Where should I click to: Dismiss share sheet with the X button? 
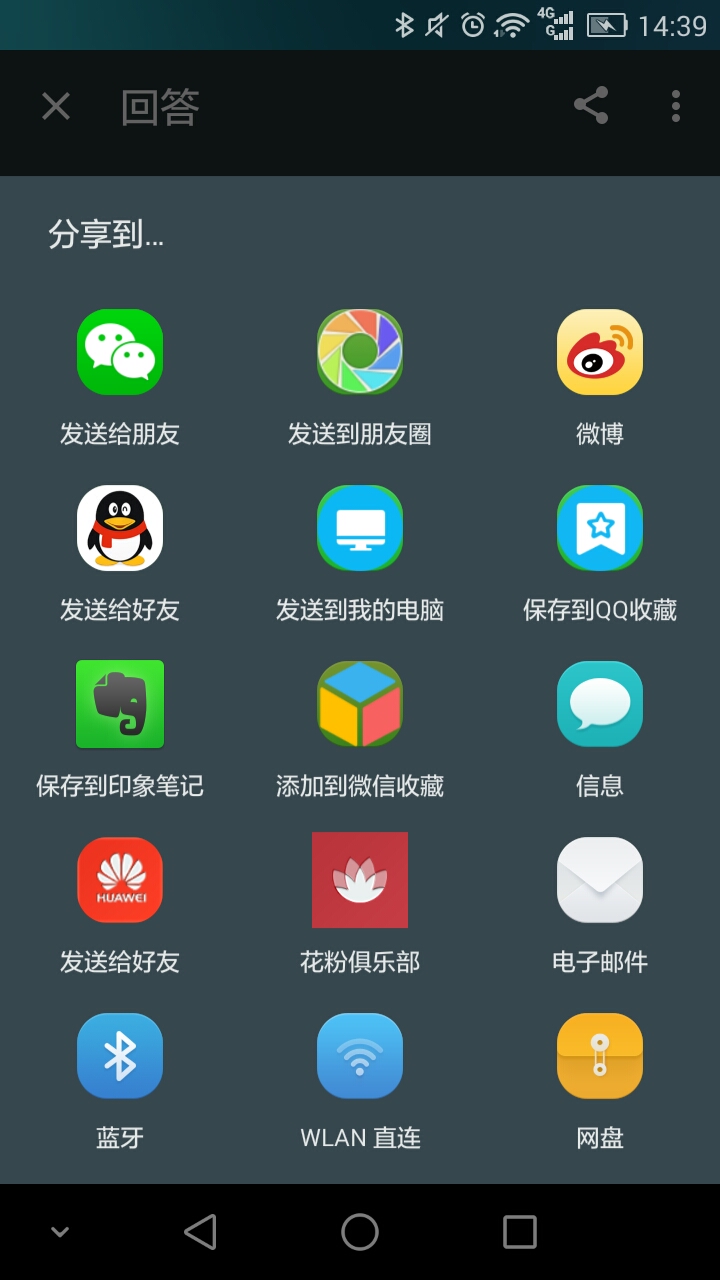tap(55, 105)
